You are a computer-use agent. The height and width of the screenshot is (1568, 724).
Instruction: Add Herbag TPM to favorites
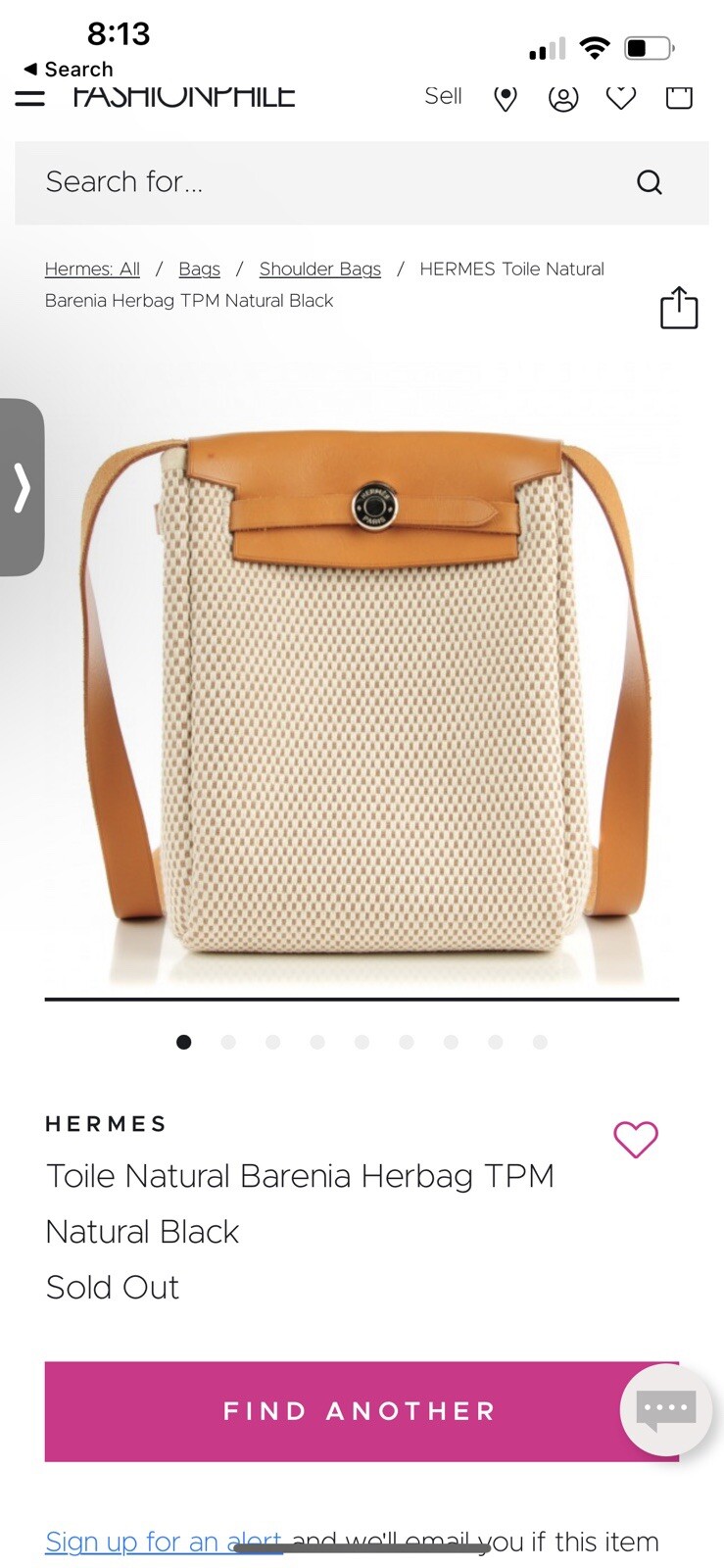click(x=636, y=1139)
